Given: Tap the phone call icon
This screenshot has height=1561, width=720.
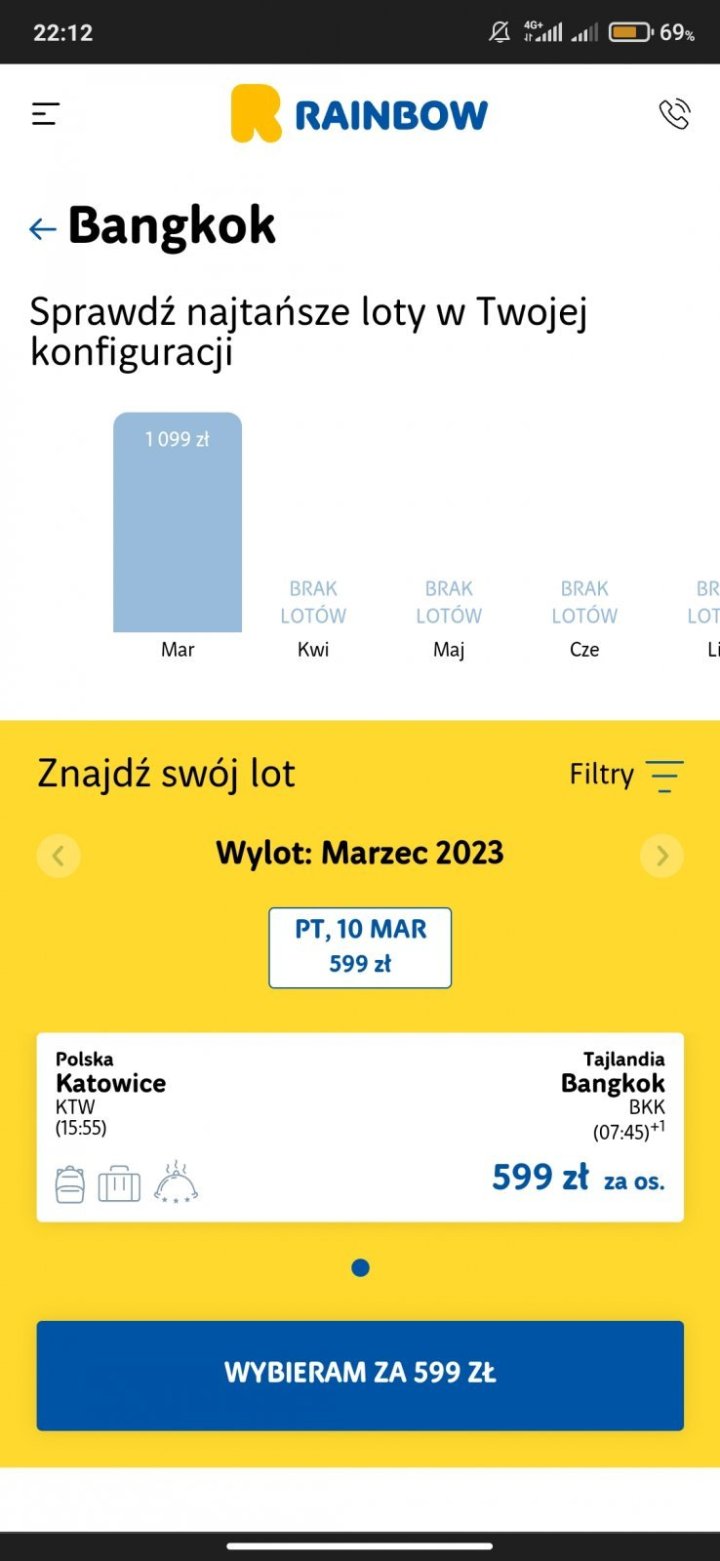Looking at the screenshot, I should point(675,114).
